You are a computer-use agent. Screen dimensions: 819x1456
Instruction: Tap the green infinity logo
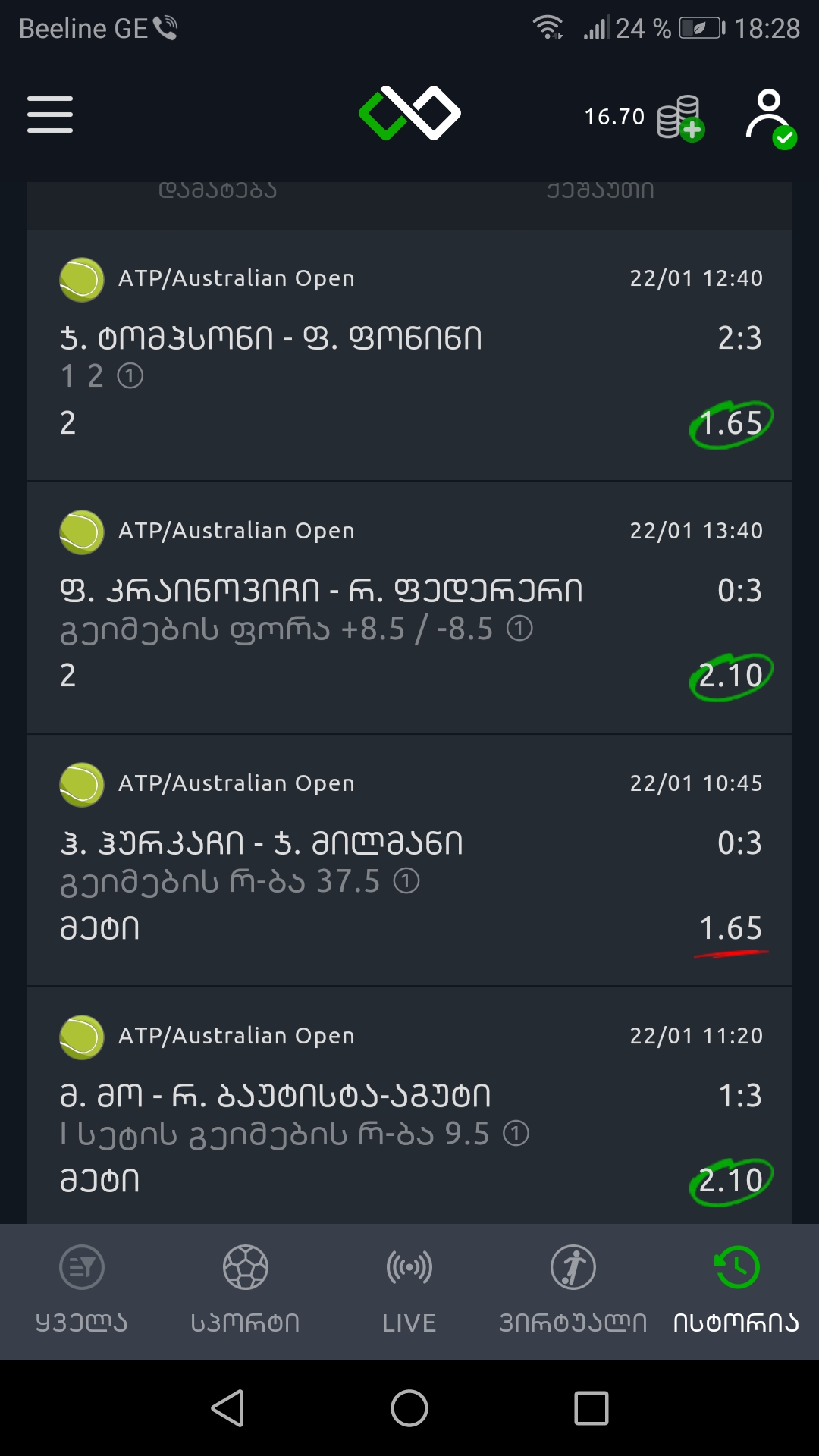(x=409, y=114)
